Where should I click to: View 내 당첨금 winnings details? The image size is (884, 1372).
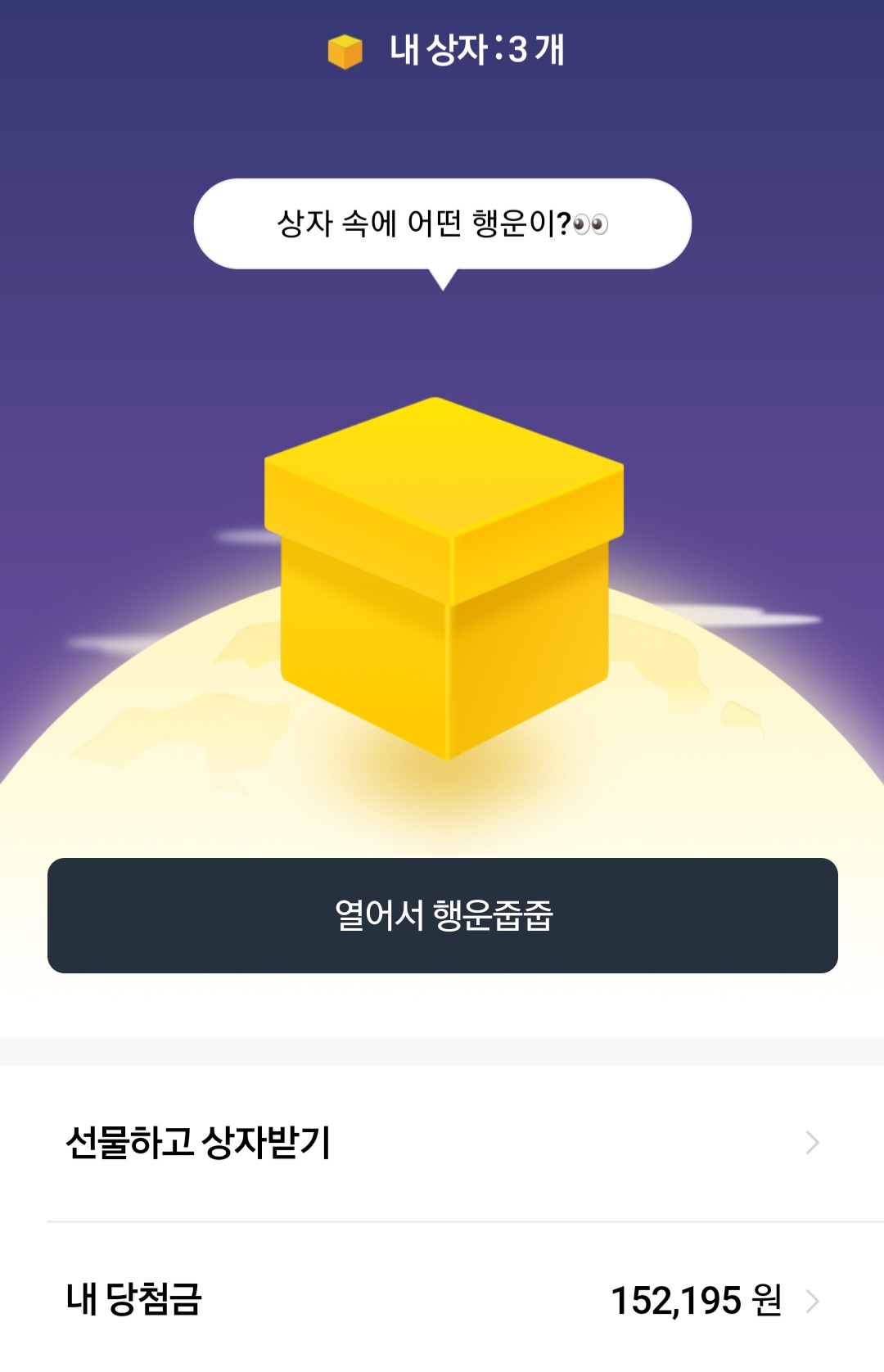[x=442, y=1300]
